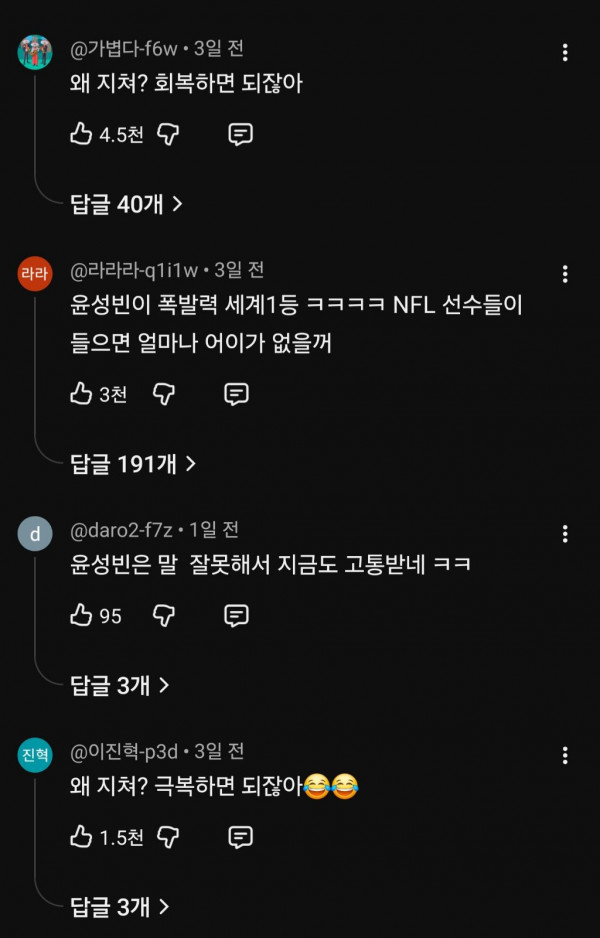
Task: Expand the 답글 40개 replies
Action: pyautogui.click(x=126, y=204)
